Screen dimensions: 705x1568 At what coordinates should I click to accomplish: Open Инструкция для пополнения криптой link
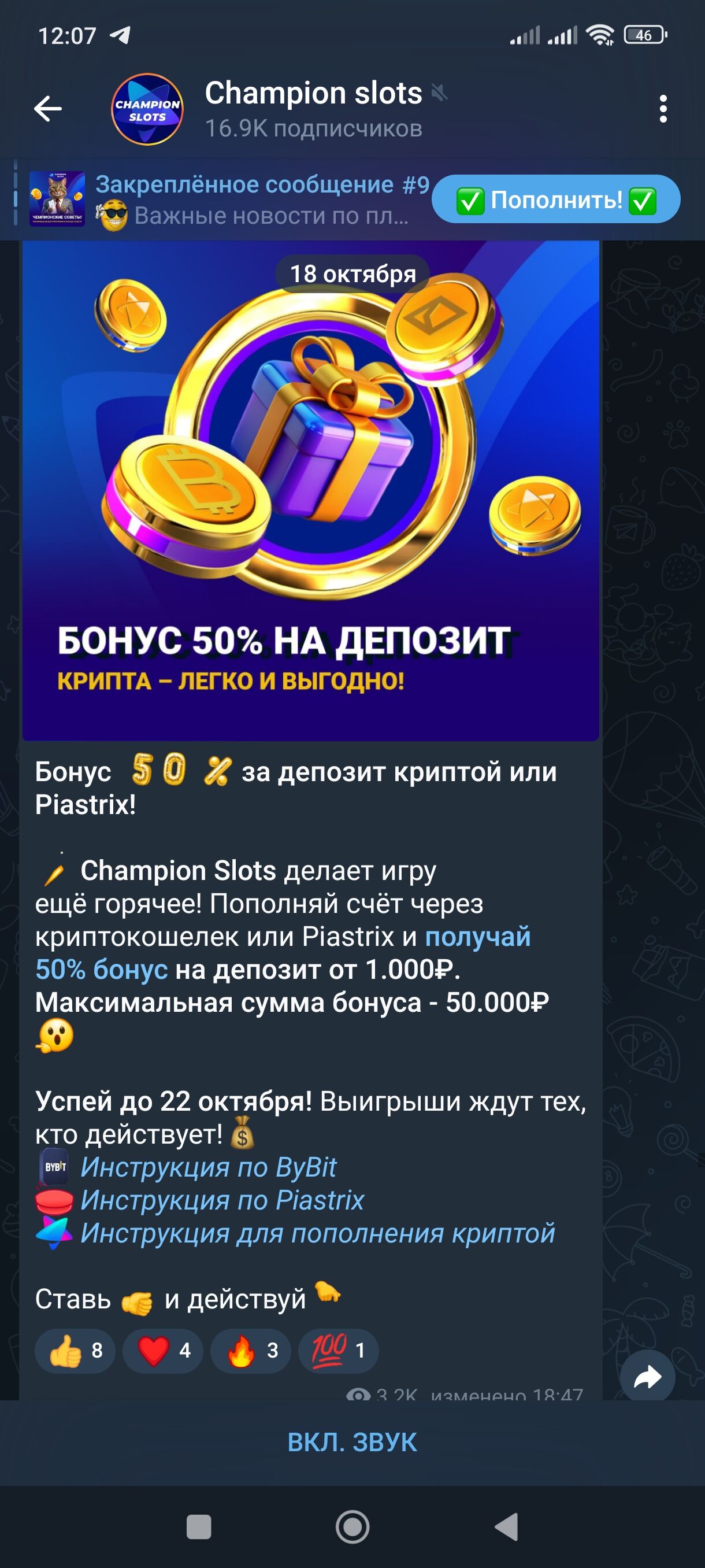(x=317, y=1233)
